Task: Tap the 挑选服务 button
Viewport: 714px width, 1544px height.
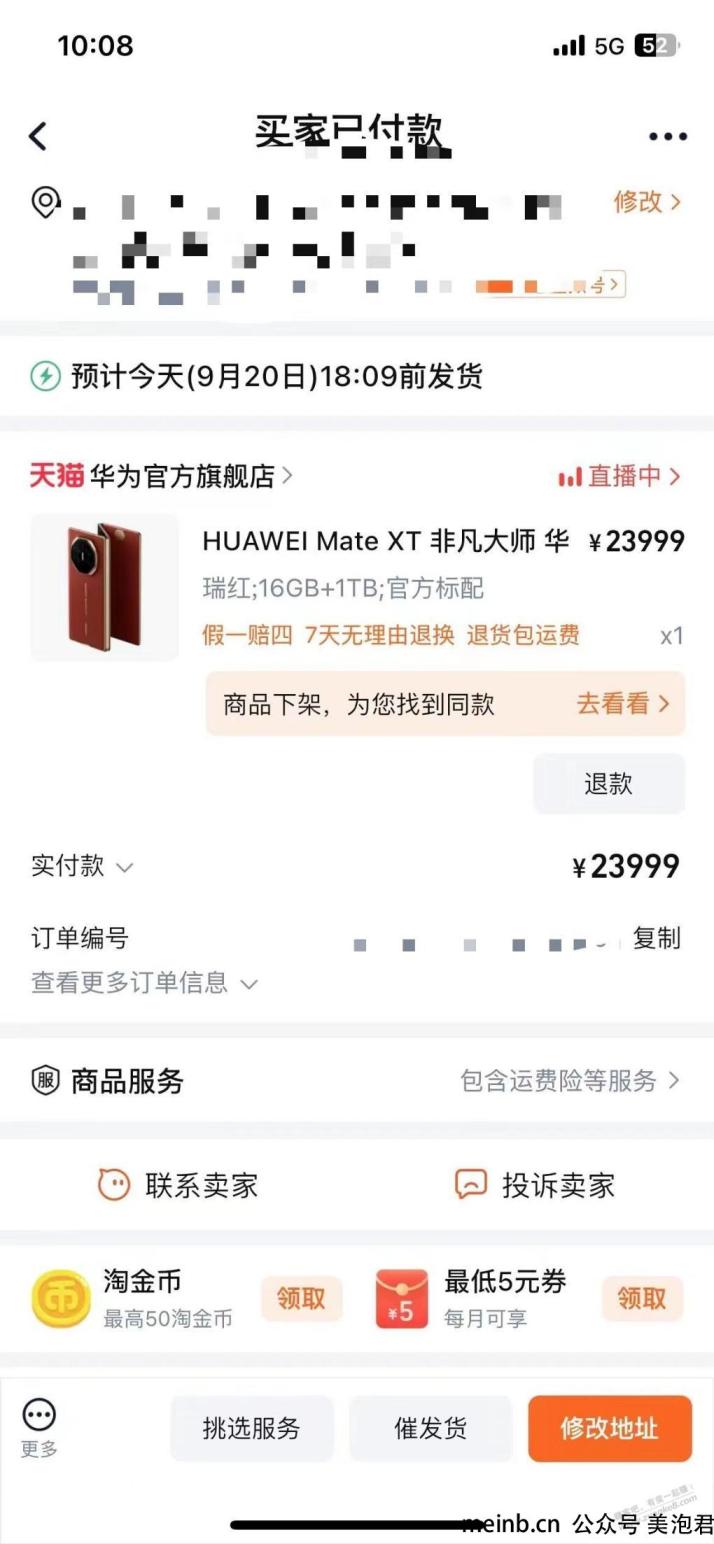Action: [x=251, y=1428]
